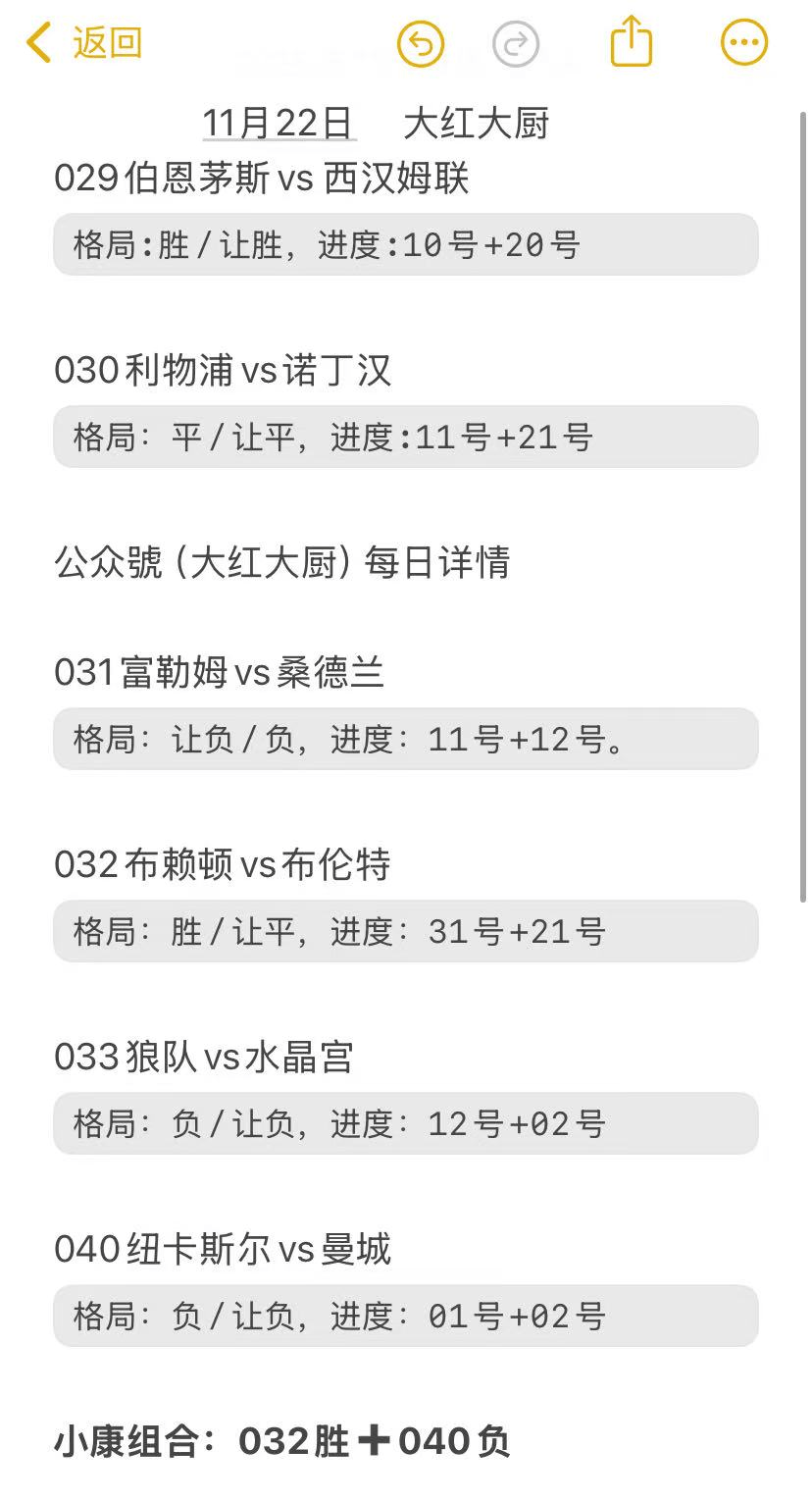This screenshot has width=812, height=1501.
Task: Go back via the 返回 button
Action: [85, 43]
